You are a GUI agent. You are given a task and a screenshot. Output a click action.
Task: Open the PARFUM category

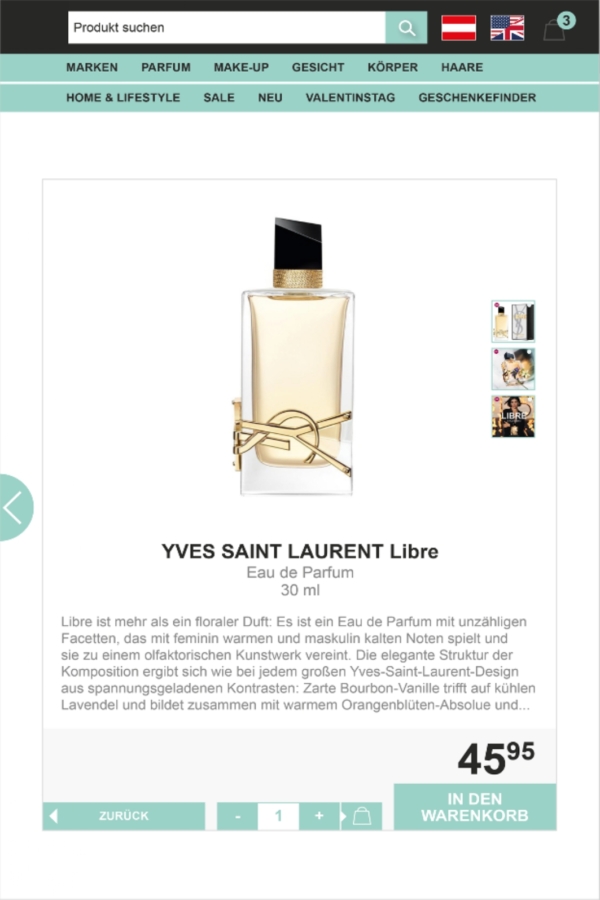point(166,68)
